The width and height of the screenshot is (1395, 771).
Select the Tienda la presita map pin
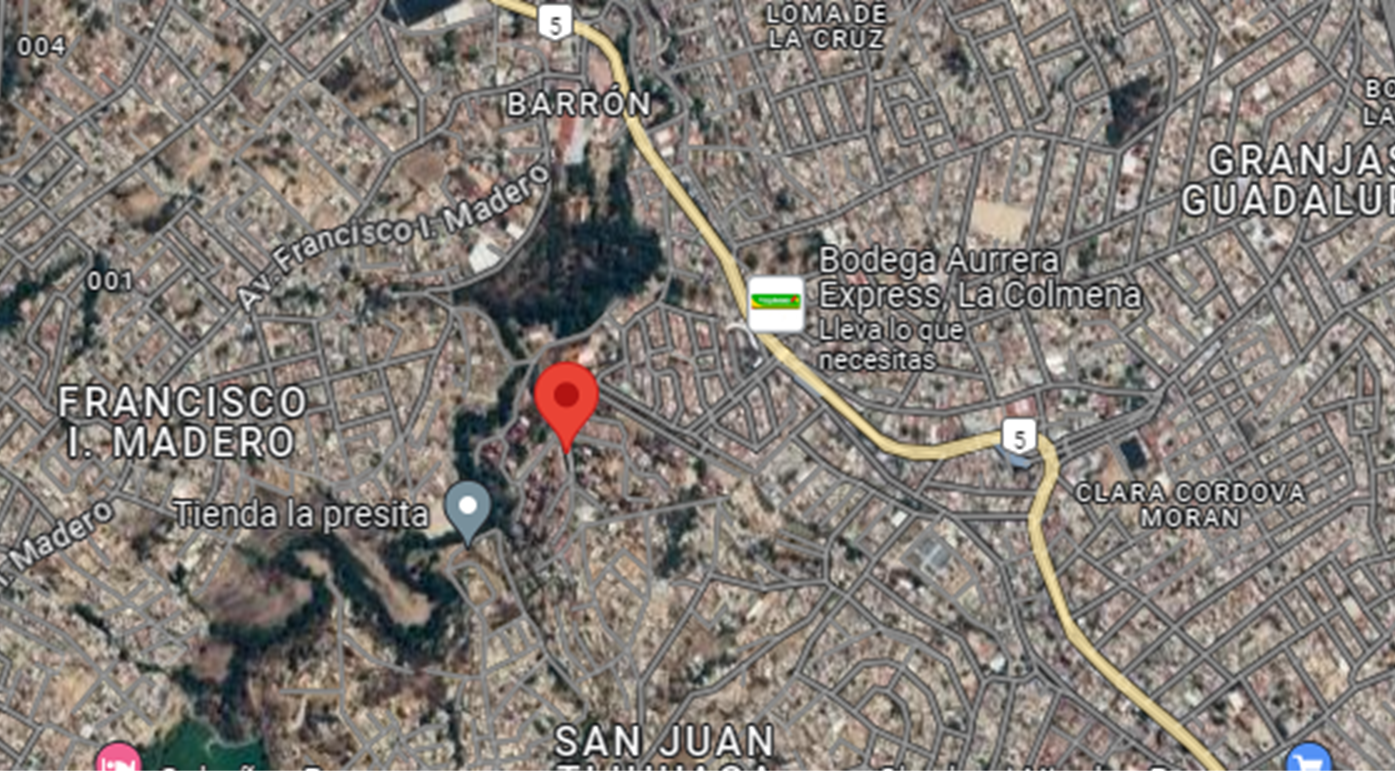coord(467,512)
